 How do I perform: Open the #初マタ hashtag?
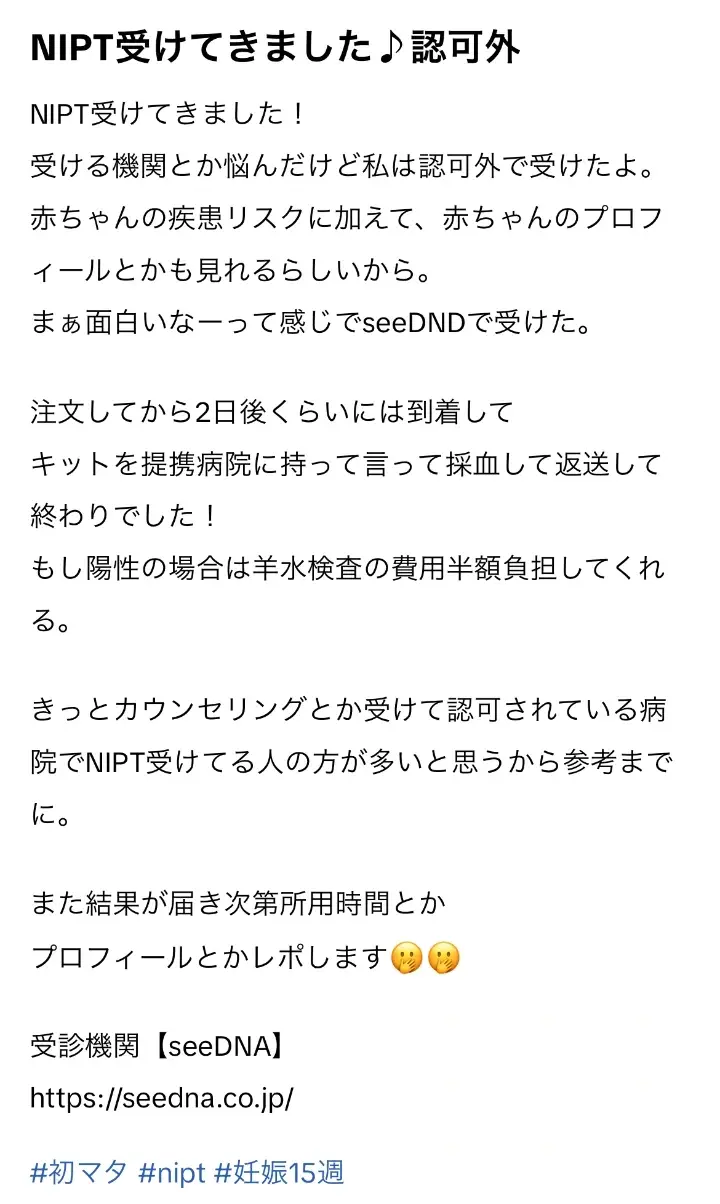click(79, 1171)
